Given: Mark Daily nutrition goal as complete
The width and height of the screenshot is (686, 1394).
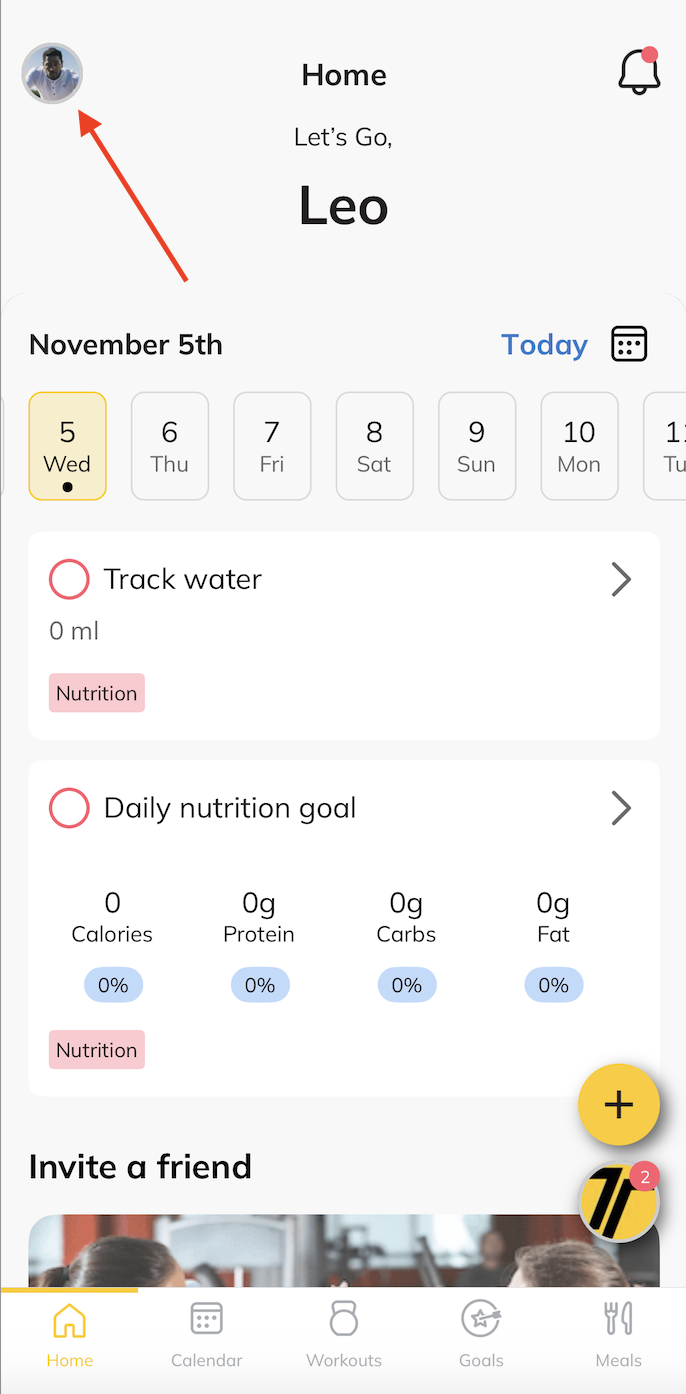Looking at the screenshot, I should pyautogui.click(x=69, y=808).
